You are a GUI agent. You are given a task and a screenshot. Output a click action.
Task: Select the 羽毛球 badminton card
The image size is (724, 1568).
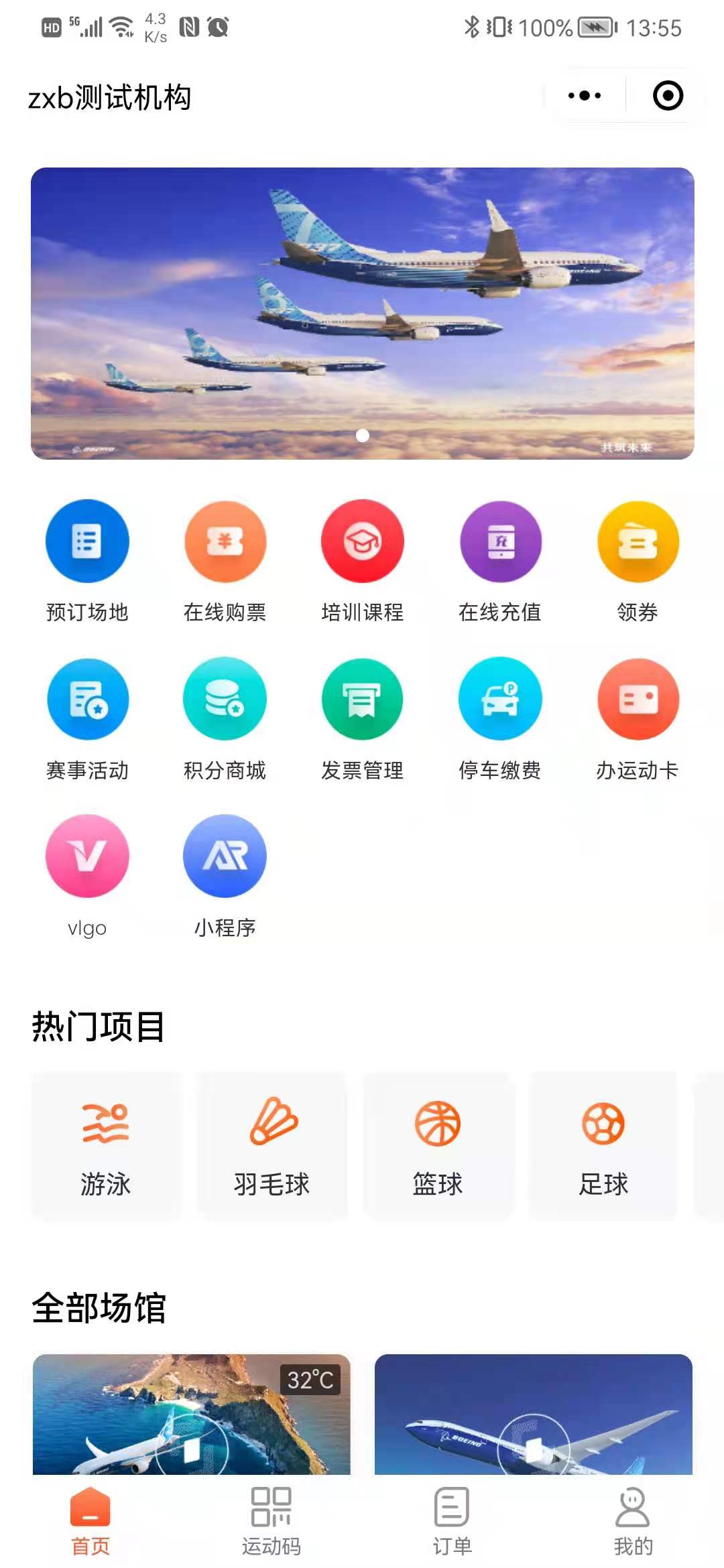[x=271, y=1145]
